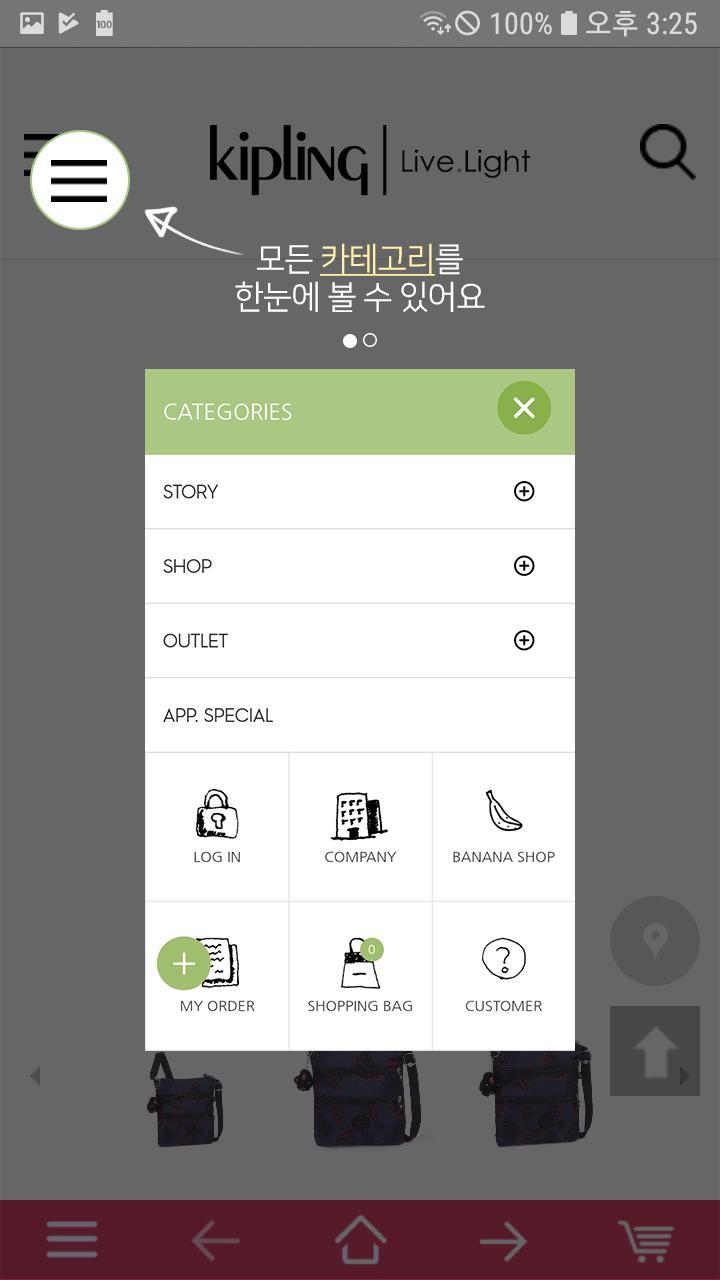Visit the BANANA SHOP
This screenshot has width=720, height=1280.
pyautogui.click(x=503, y=827)
